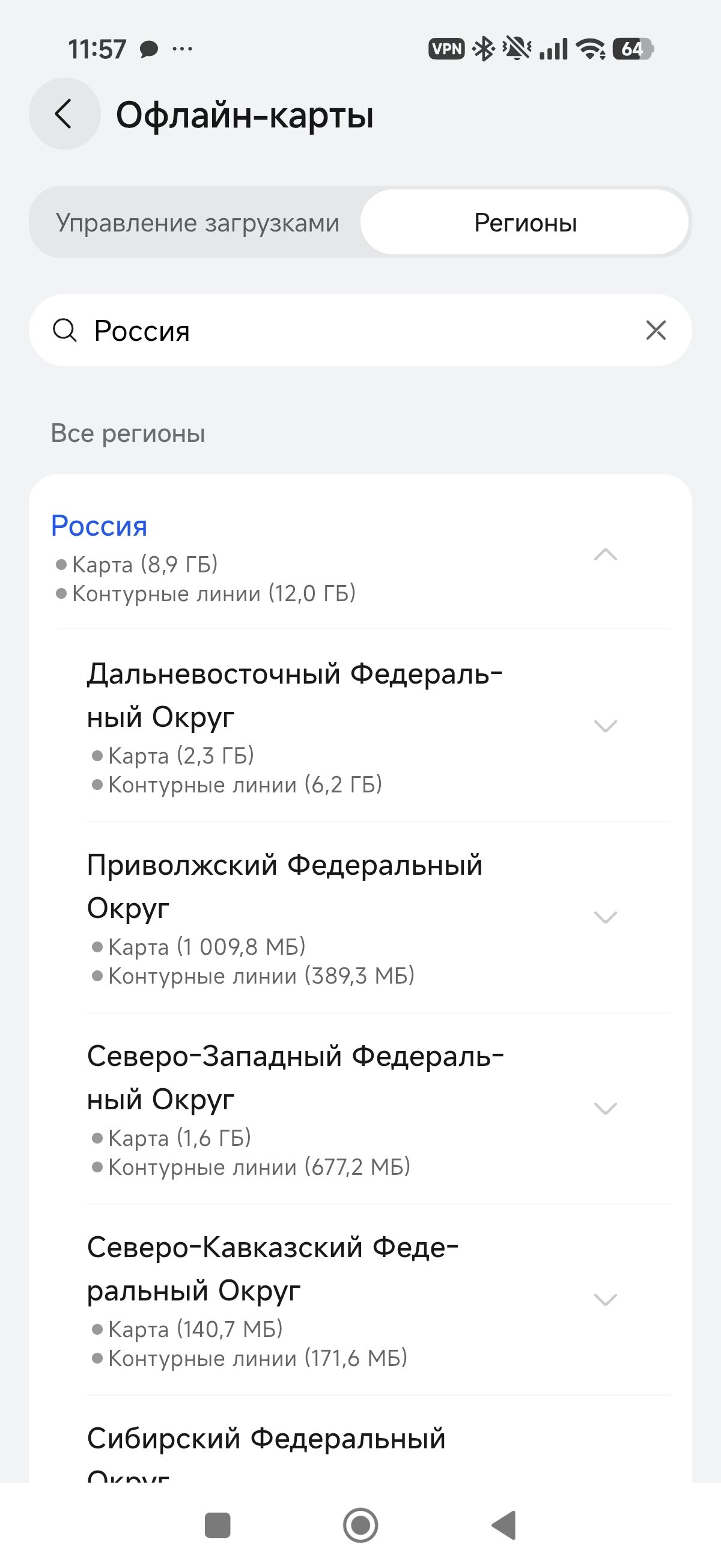The width and height of the screenshot is (721, 1568).
Task: Clear the search query Россия
Action: [x=656, y=331]
